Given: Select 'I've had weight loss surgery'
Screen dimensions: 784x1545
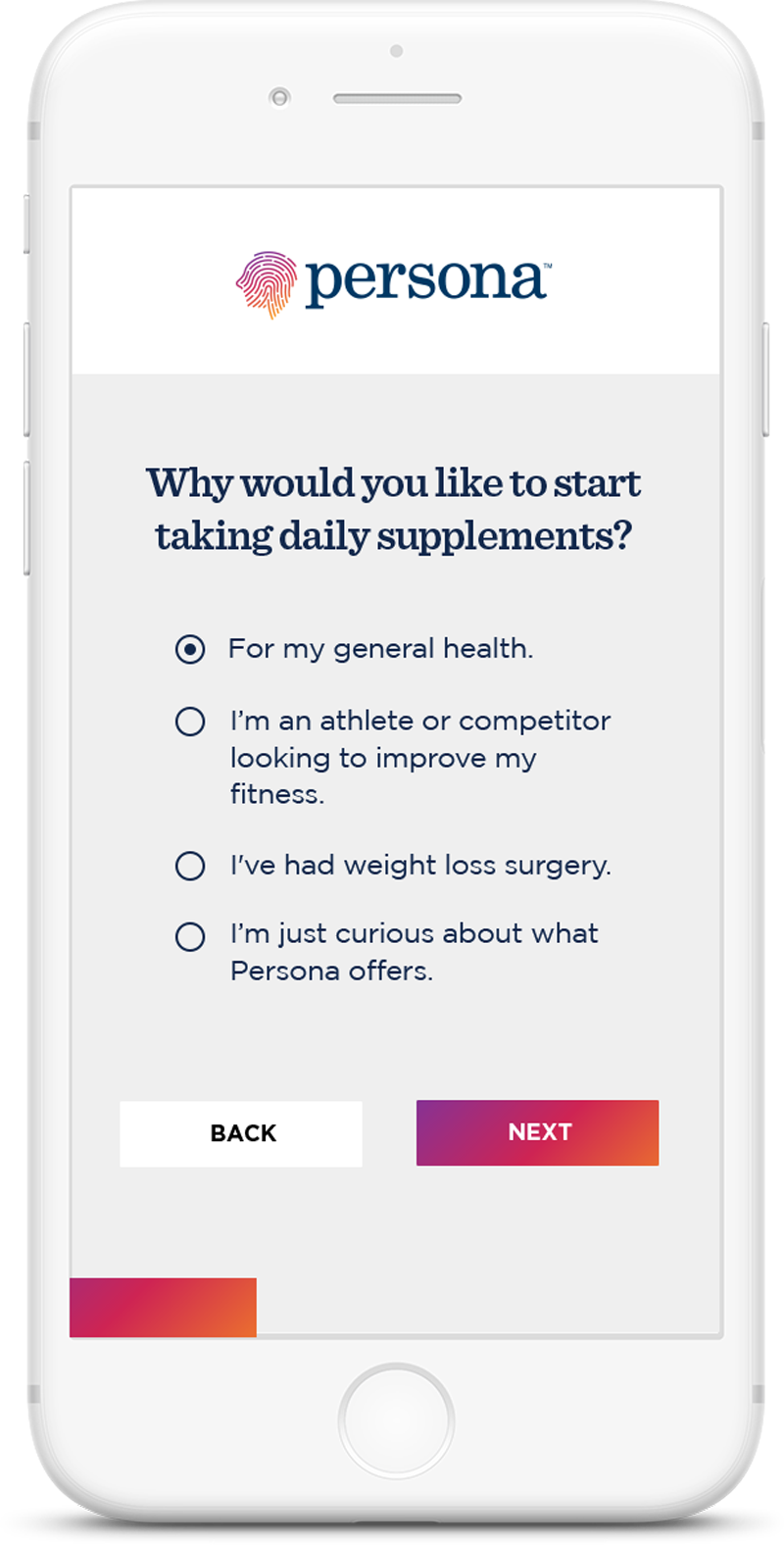Looking at the screenshot, I should 190,867.
